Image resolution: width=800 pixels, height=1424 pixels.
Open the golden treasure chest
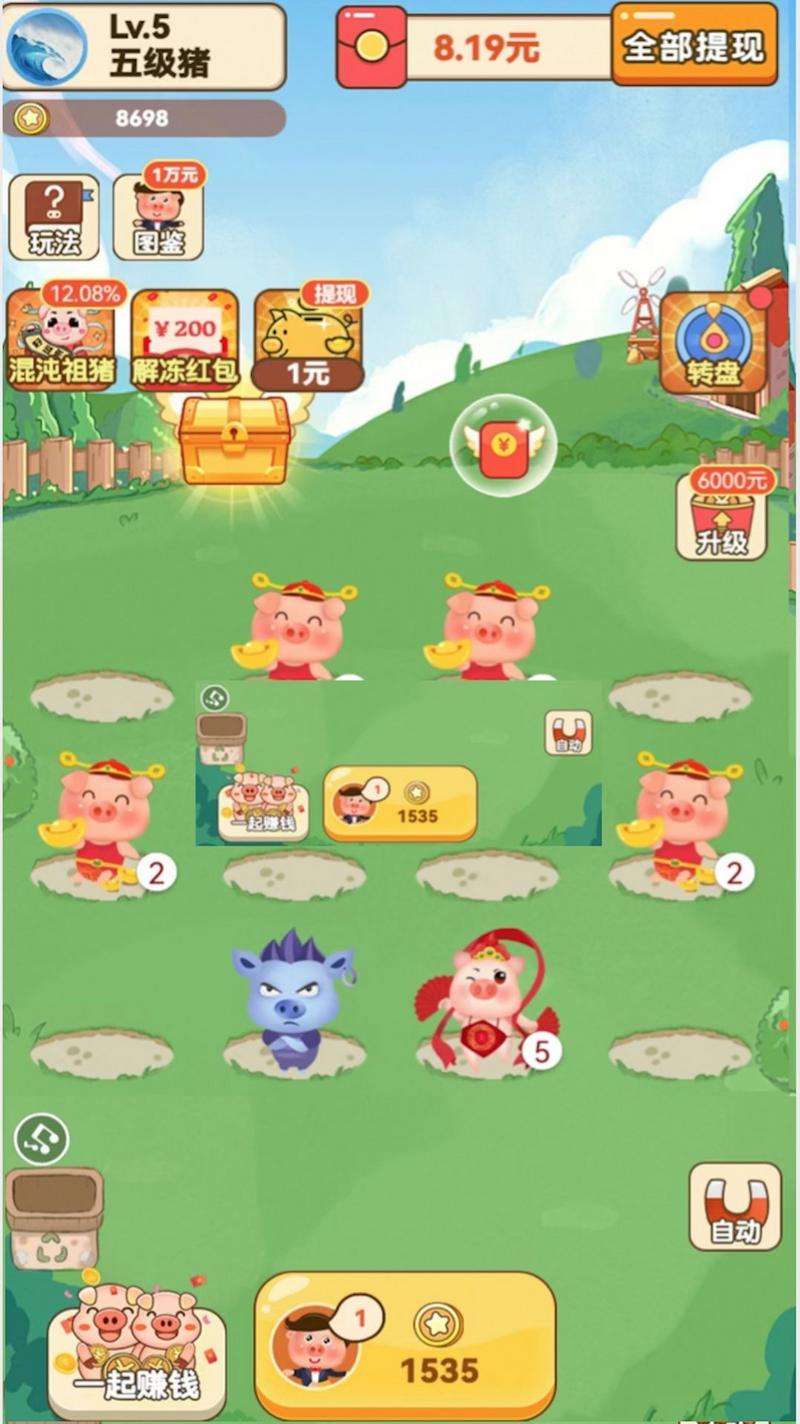235,440
